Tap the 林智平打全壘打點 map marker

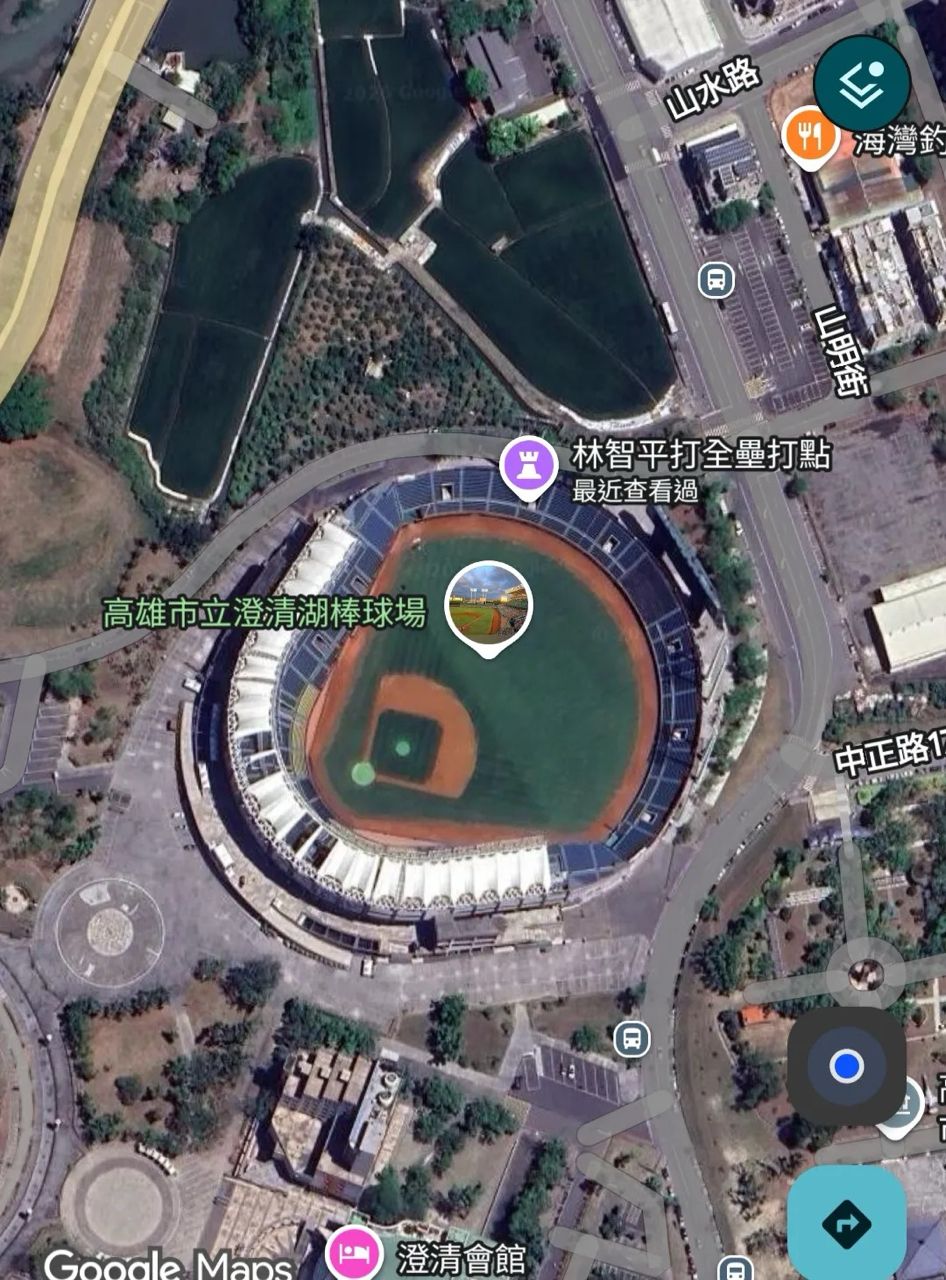[528, 466]
